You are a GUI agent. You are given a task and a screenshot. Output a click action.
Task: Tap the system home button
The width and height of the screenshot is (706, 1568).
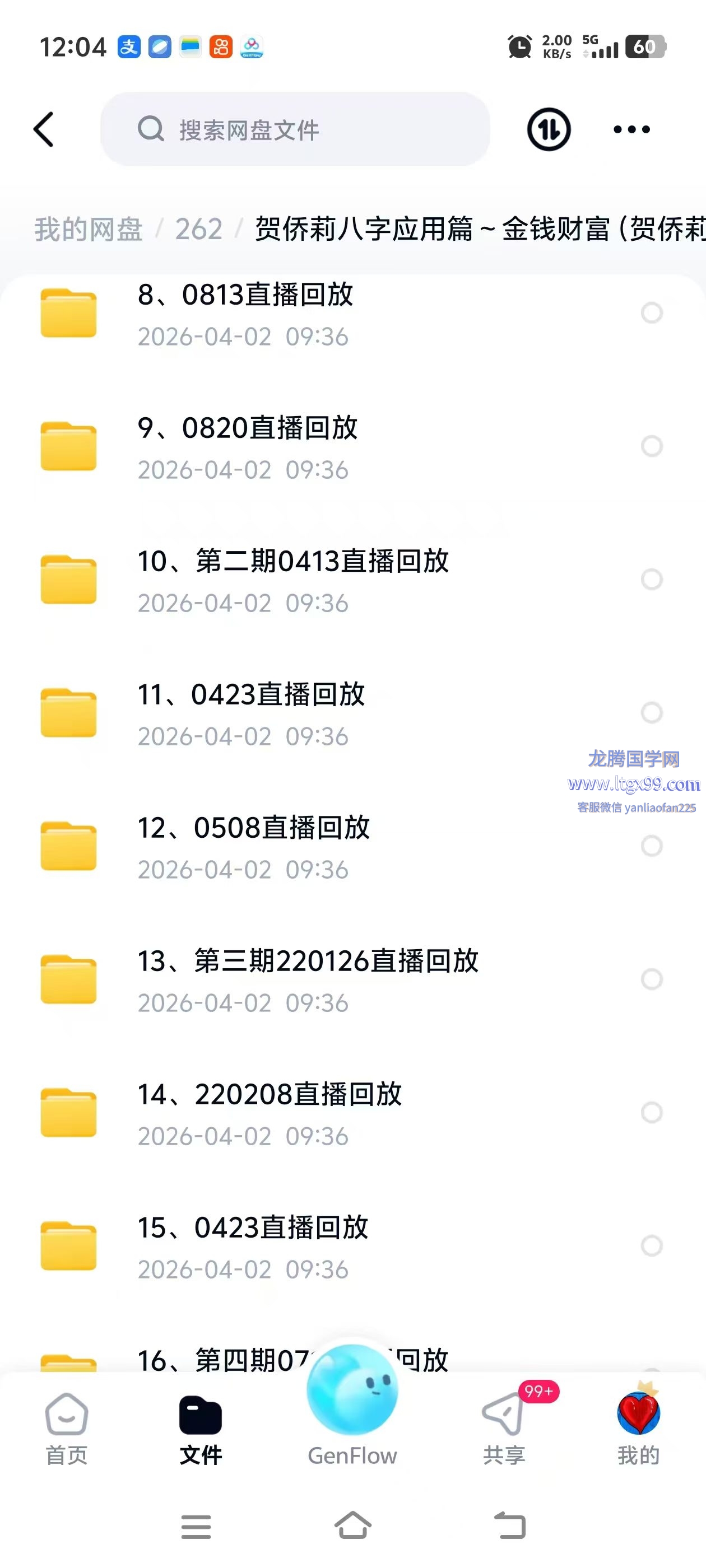point(352,1526)
